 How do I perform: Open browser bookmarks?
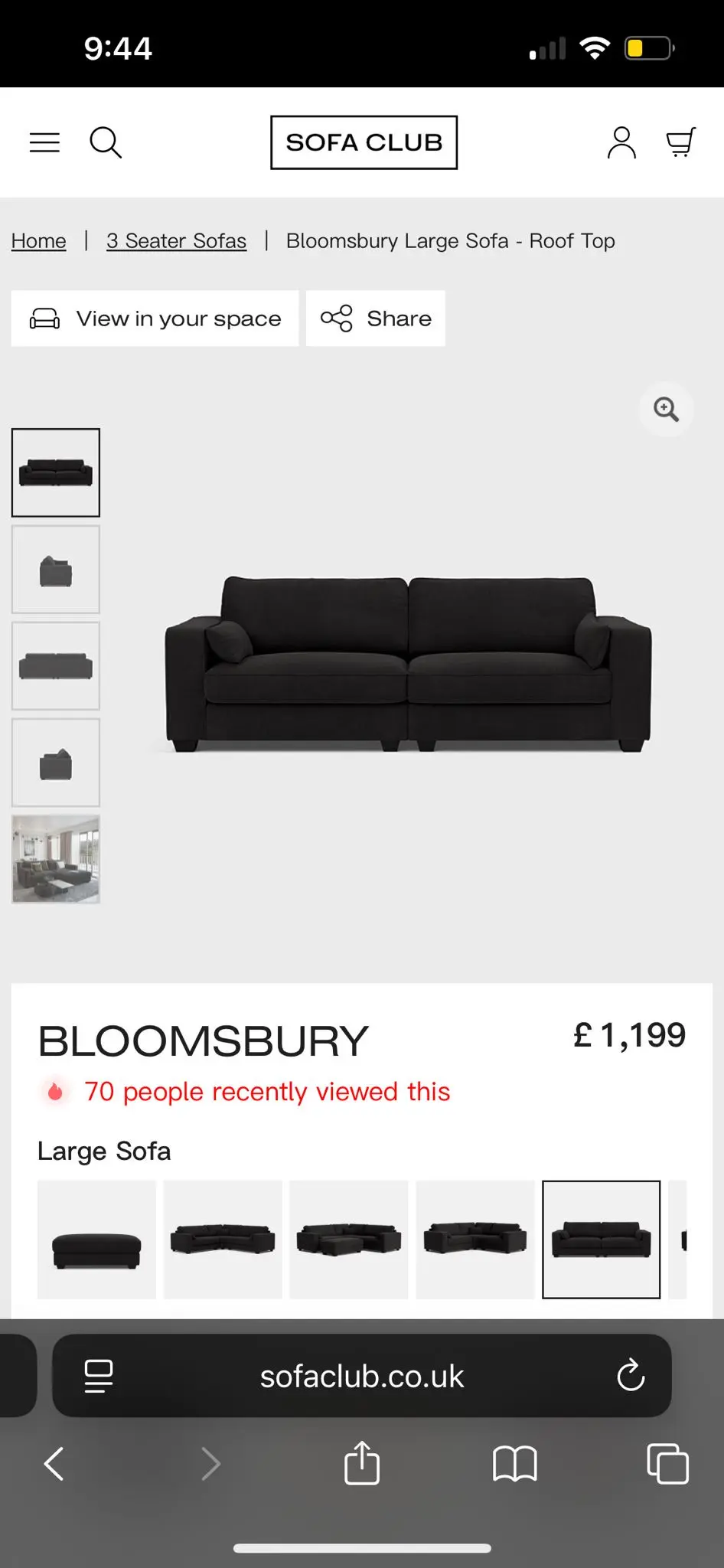pyautogui.click(x=515, y=1464)
